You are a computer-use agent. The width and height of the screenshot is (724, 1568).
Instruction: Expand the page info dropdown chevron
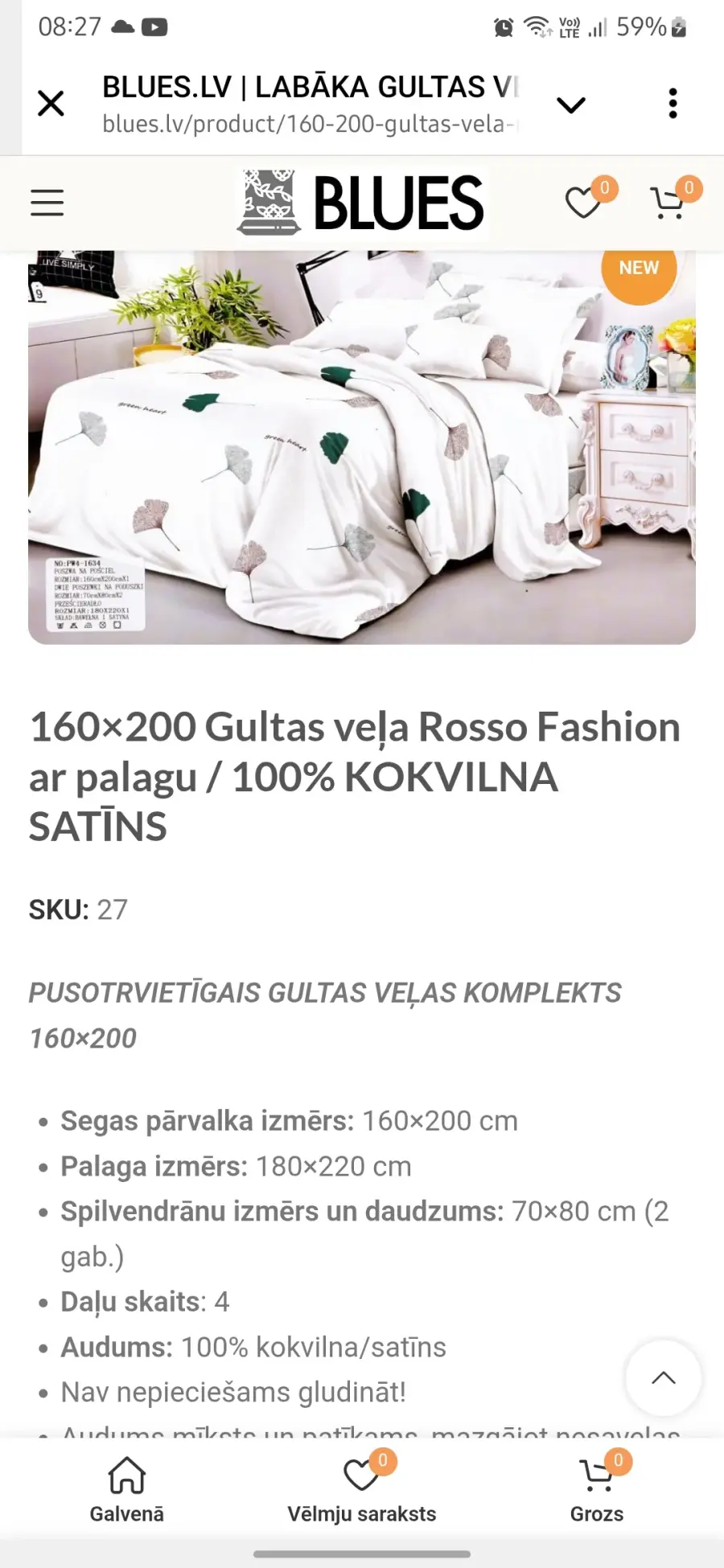click(x=571, y=105)
